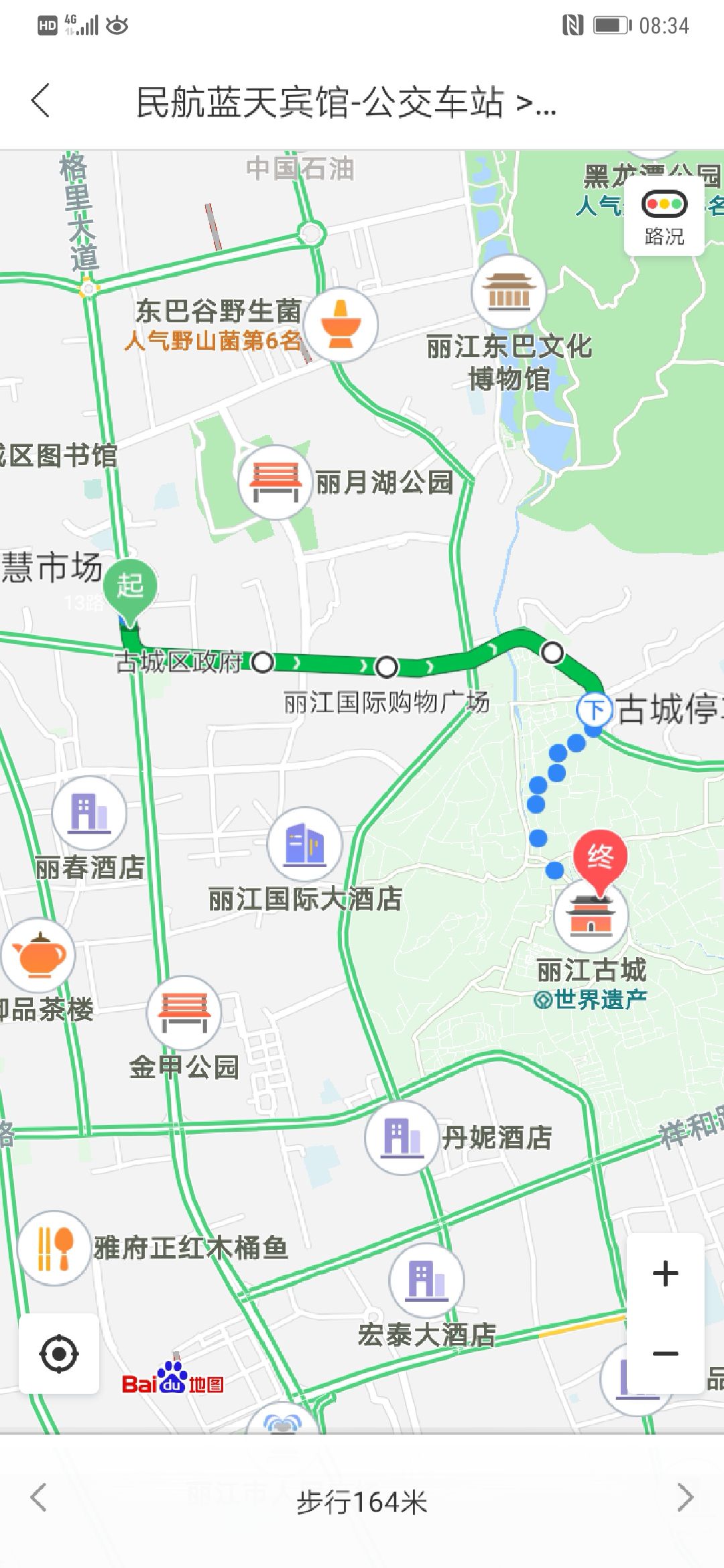Open 东巴谷野生菌 restaurant marker
The height and width of the screenshot is (1568, 724).
click(341, 324)
